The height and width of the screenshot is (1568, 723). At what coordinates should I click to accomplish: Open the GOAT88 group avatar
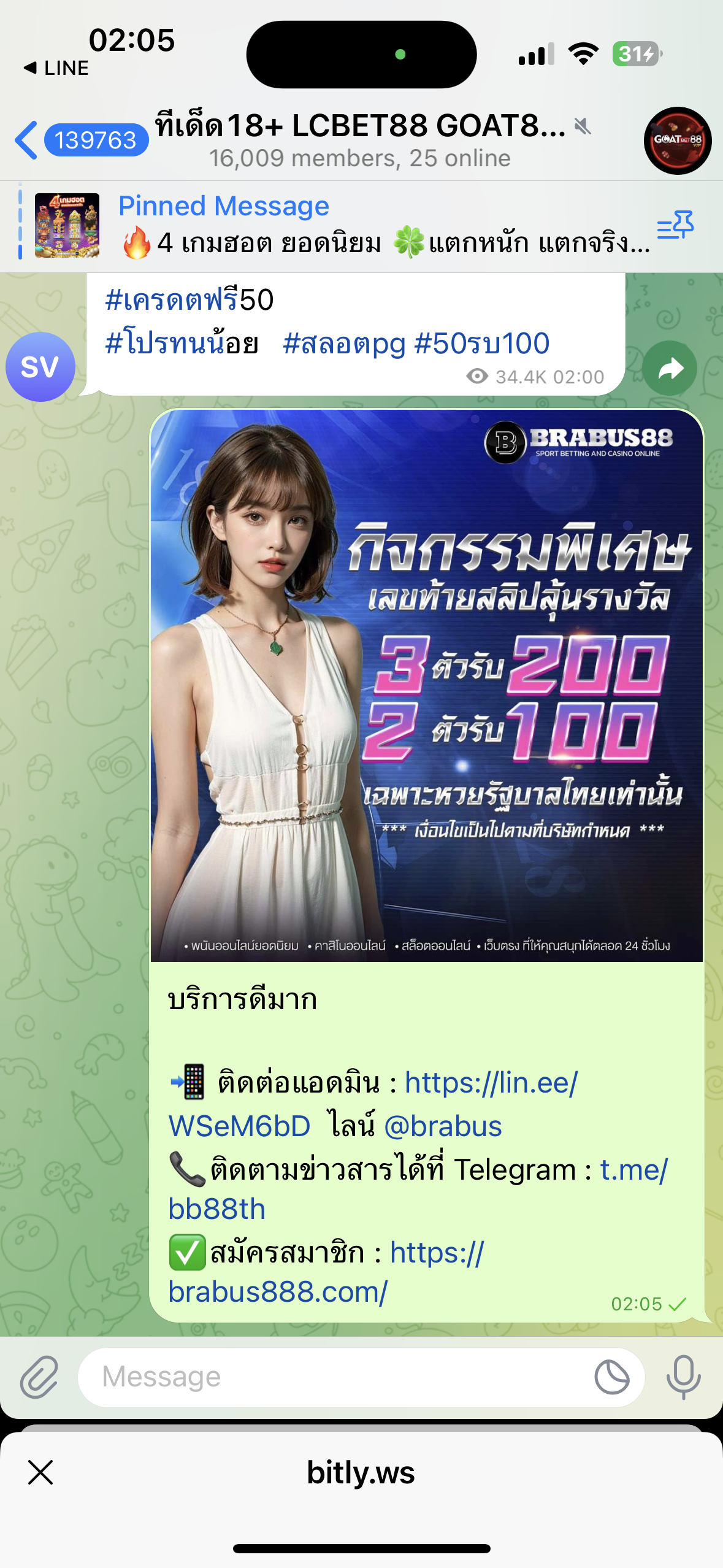[x=678, y=140]
